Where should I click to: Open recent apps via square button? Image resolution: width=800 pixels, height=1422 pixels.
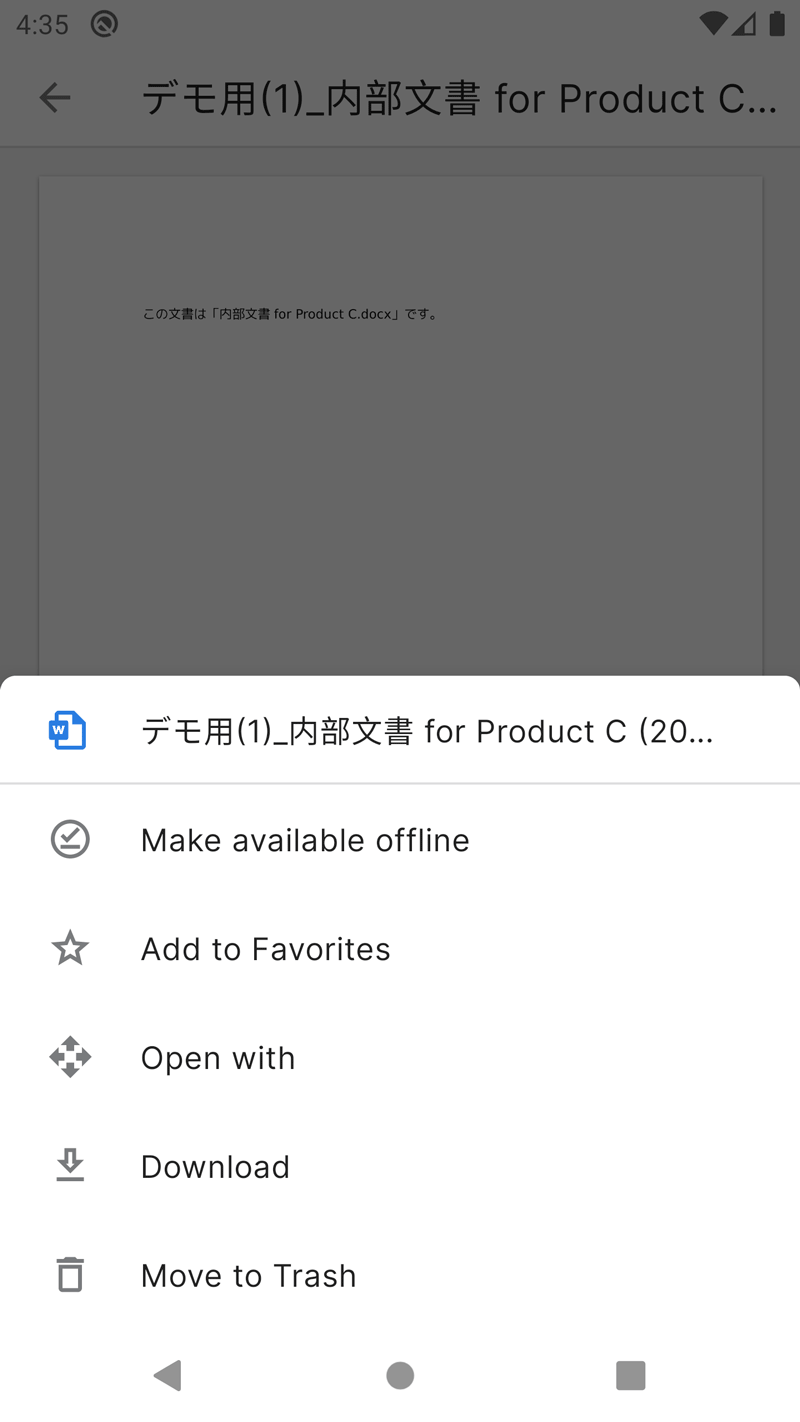pyautogui.click(x=630, y=1376)
